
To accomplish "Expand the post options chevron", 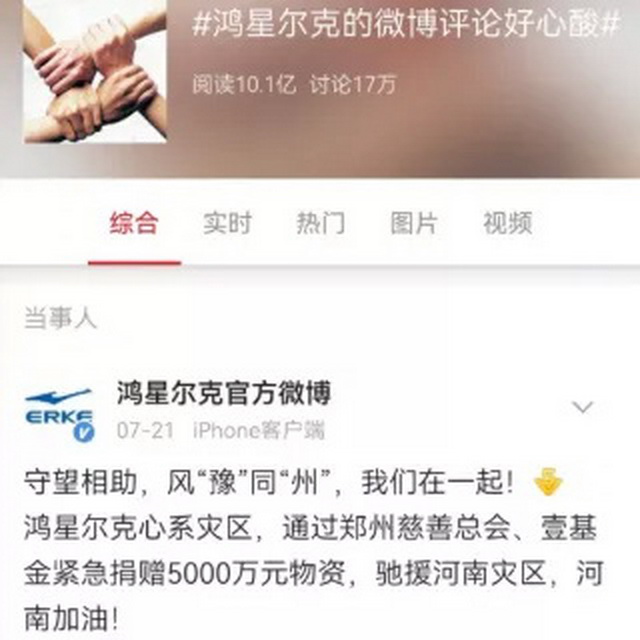I will click(582, 407).
